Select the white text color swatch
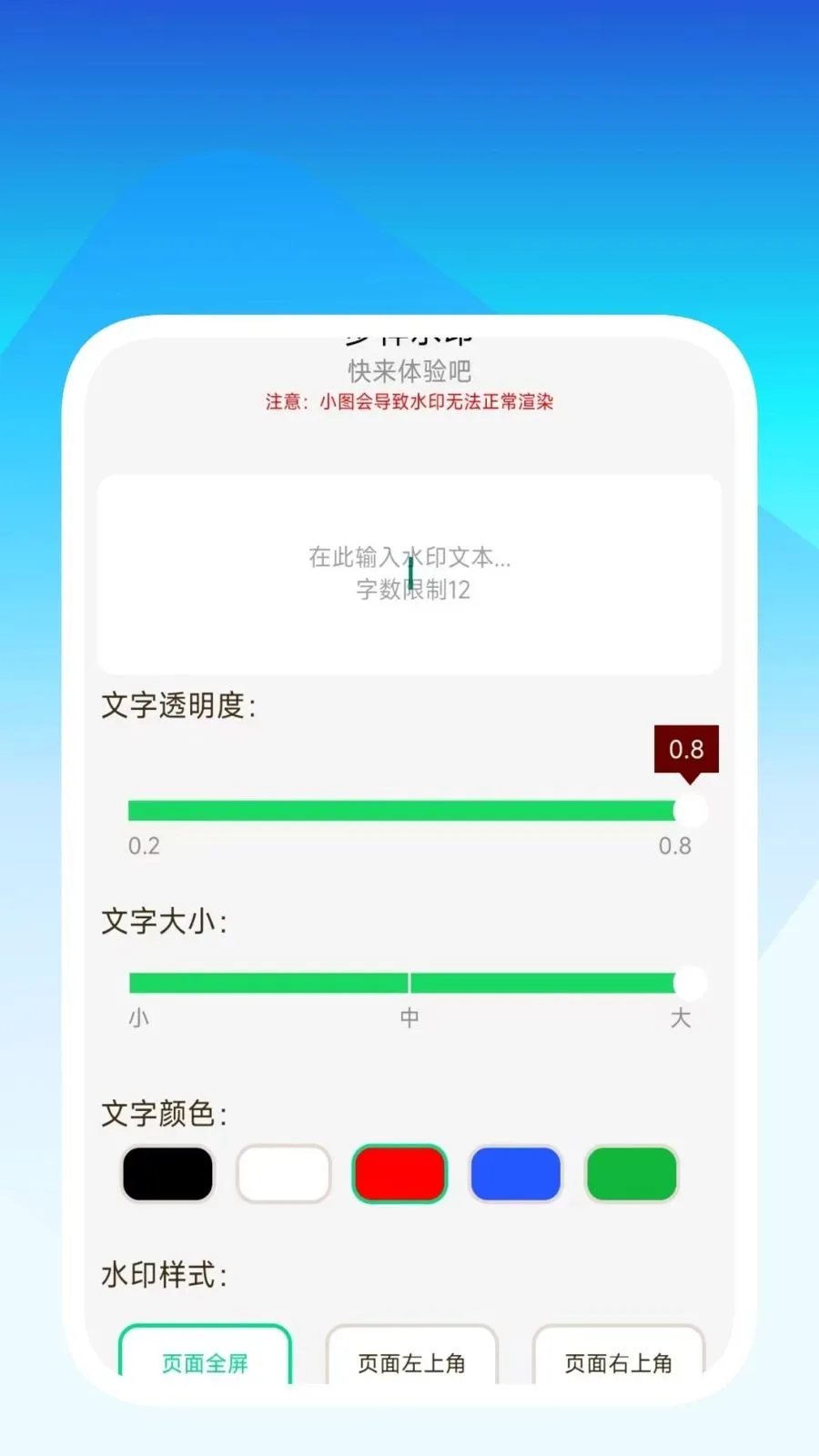 (284, 1174)
